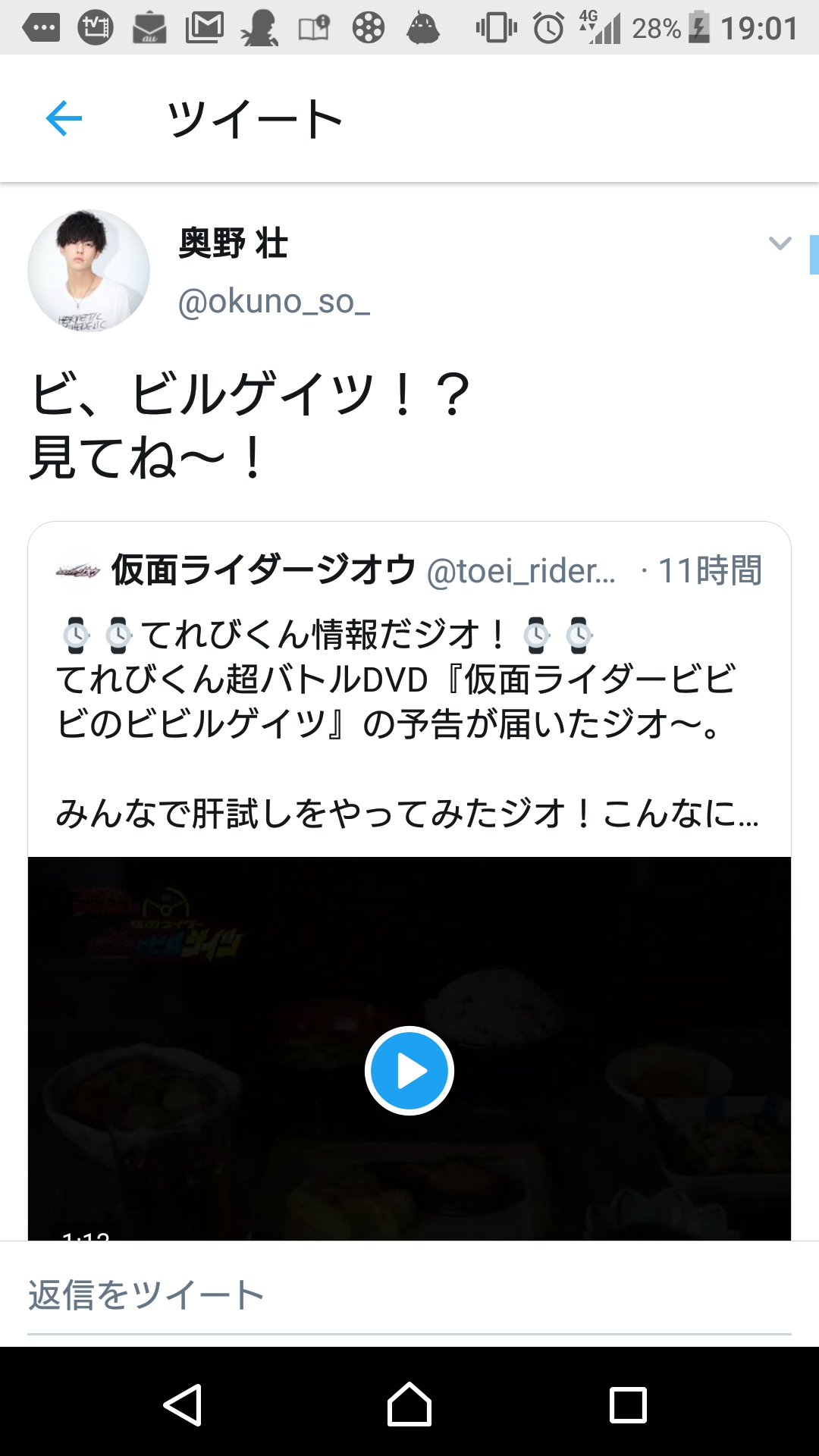Screen dimensions: 819x1456
Task: Expand the tweet options chevron
Action: [x=780, y=243]
